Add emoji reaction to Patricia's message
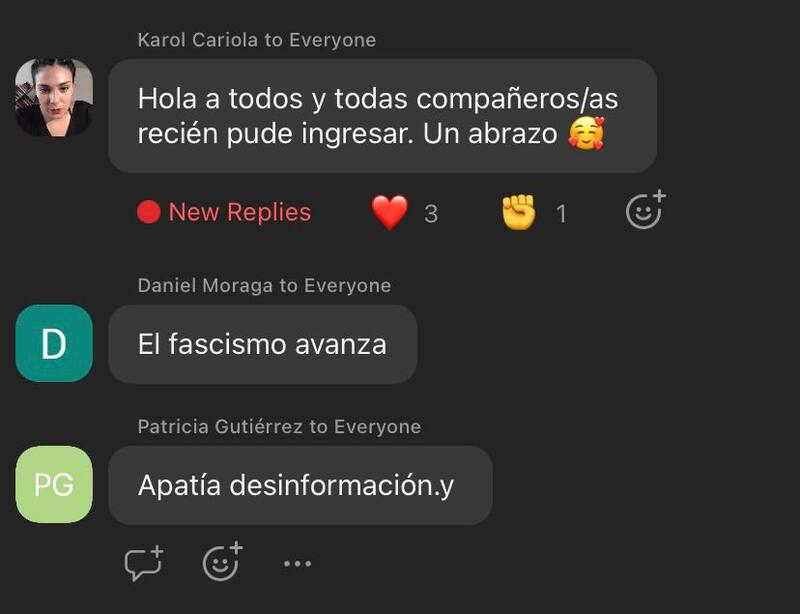The image size is (800, 614). [221, 563]
